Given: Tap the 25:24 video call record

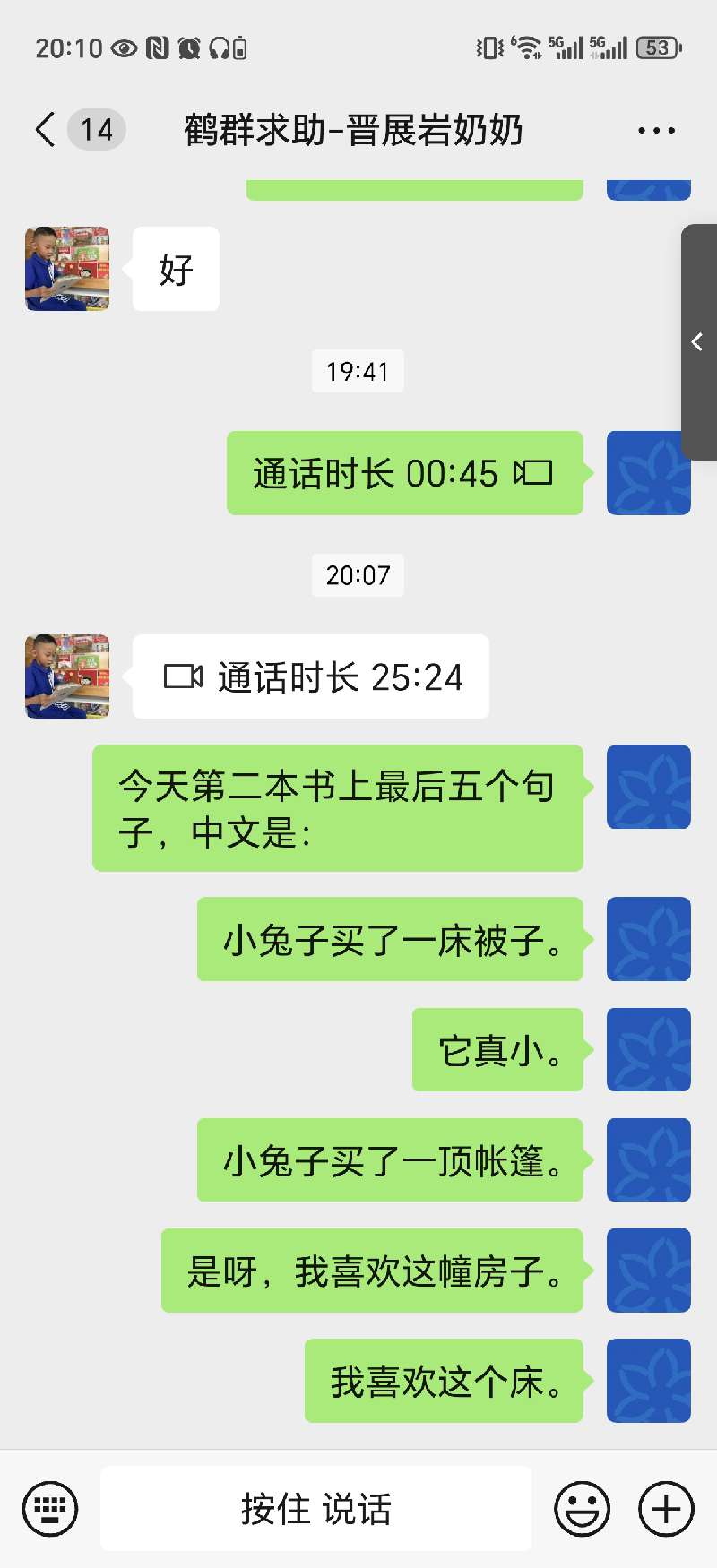Looking at the screenshot, I should click(x=311, y=677).
